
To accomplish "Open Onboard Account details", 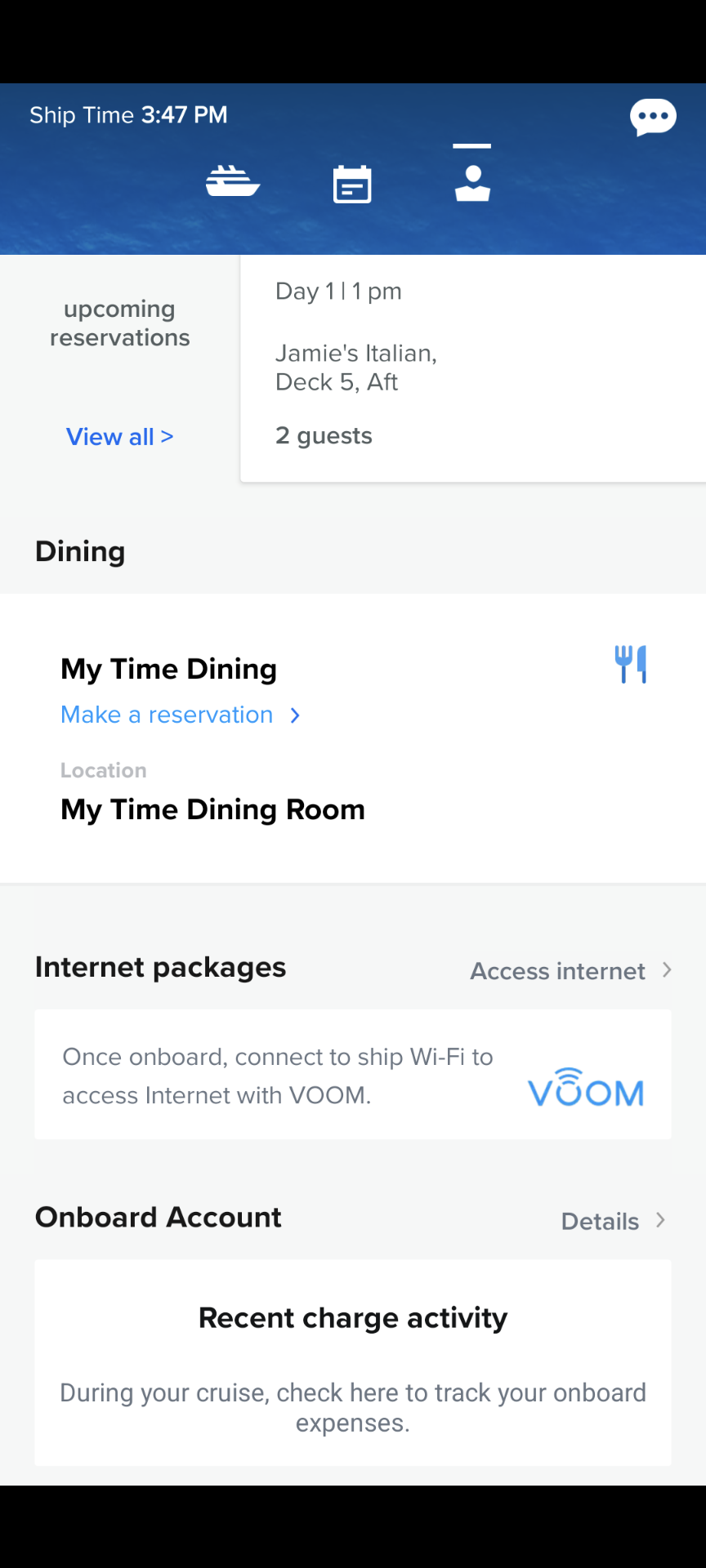I will [614, 1221].
